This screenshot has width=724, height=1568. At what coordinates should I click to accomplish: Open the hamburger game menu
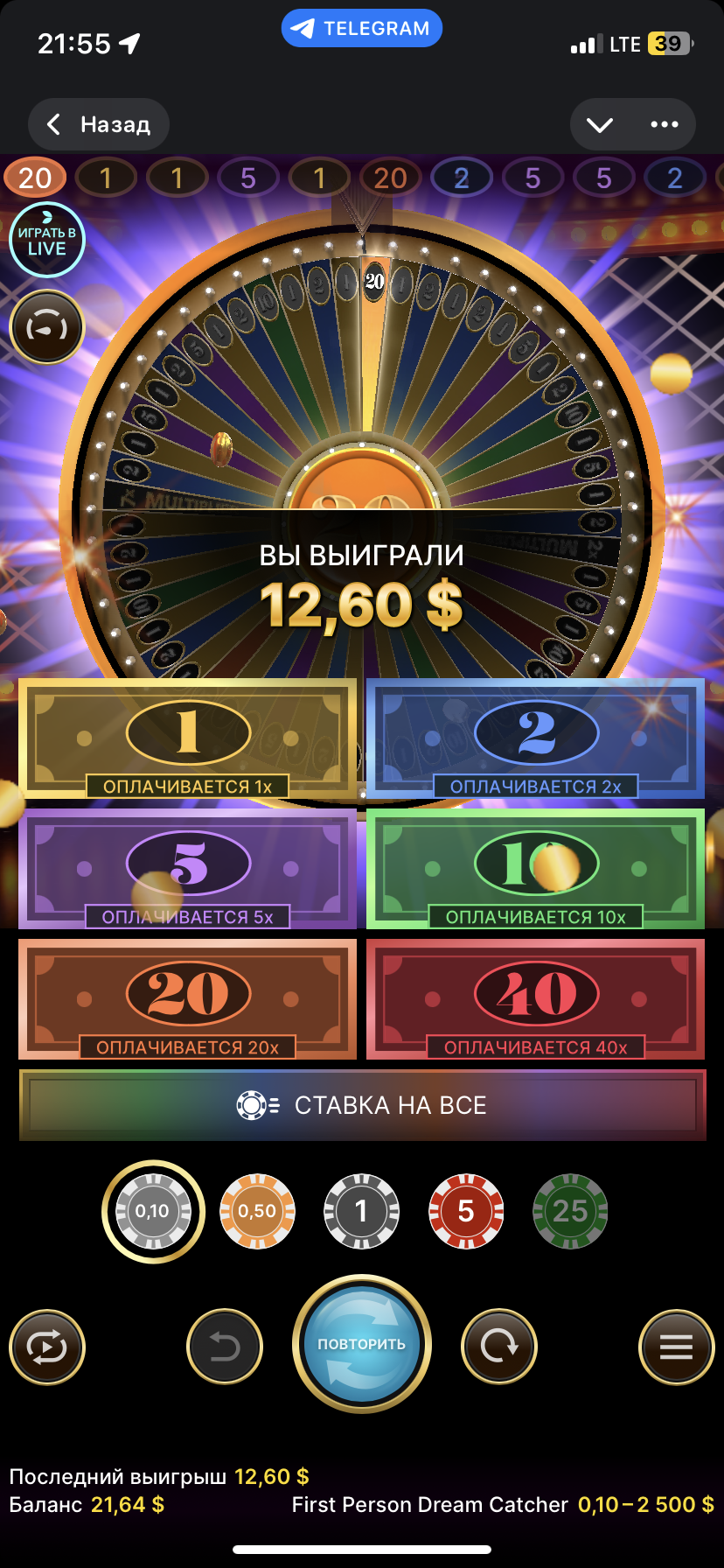[x=676, y=1347]
